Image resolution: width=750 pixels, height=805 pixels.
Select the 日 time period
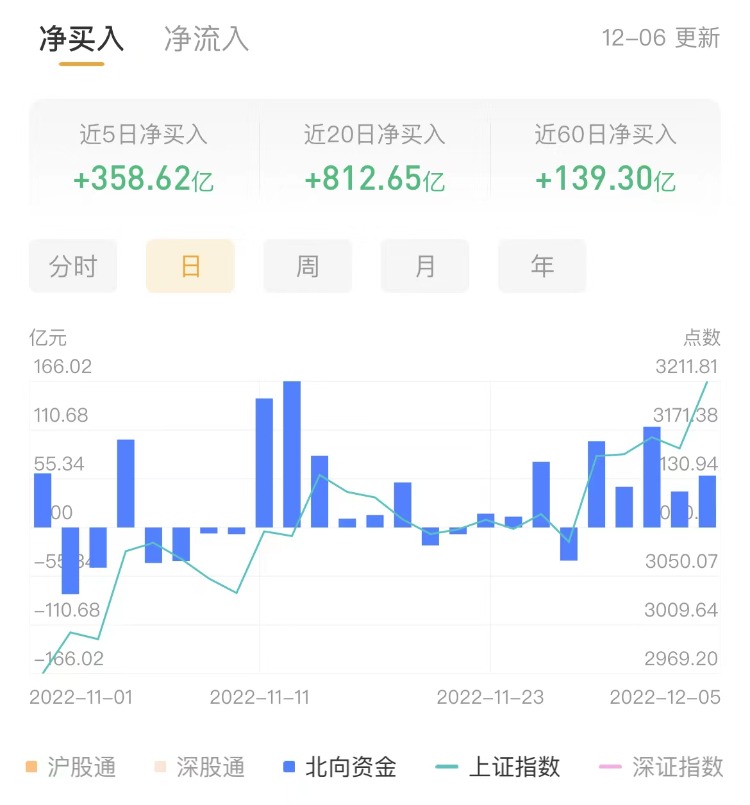[x=190, y=266]
